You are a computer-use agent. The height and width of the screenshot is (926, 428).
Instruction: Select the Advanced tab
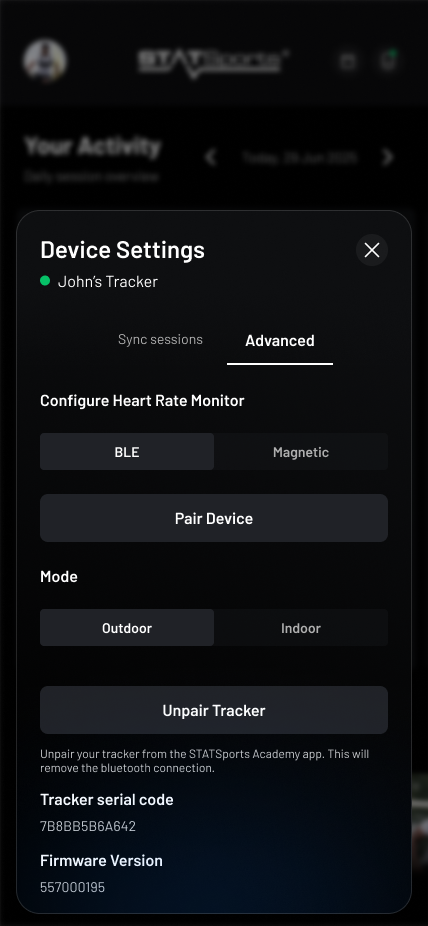(x=280, y=341)
